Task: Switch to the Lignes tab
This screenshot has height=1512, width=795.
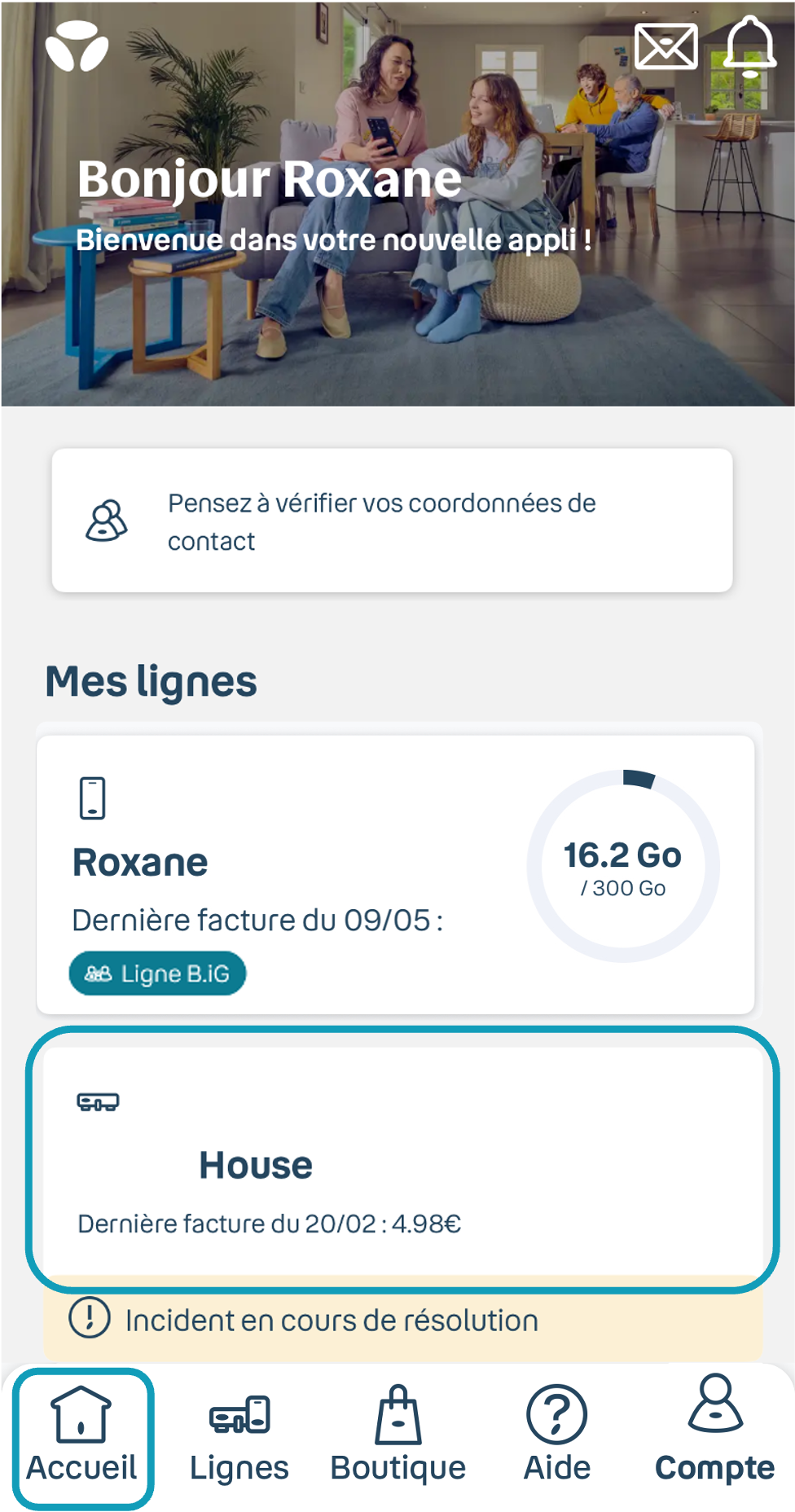Action: point(239,1437)
